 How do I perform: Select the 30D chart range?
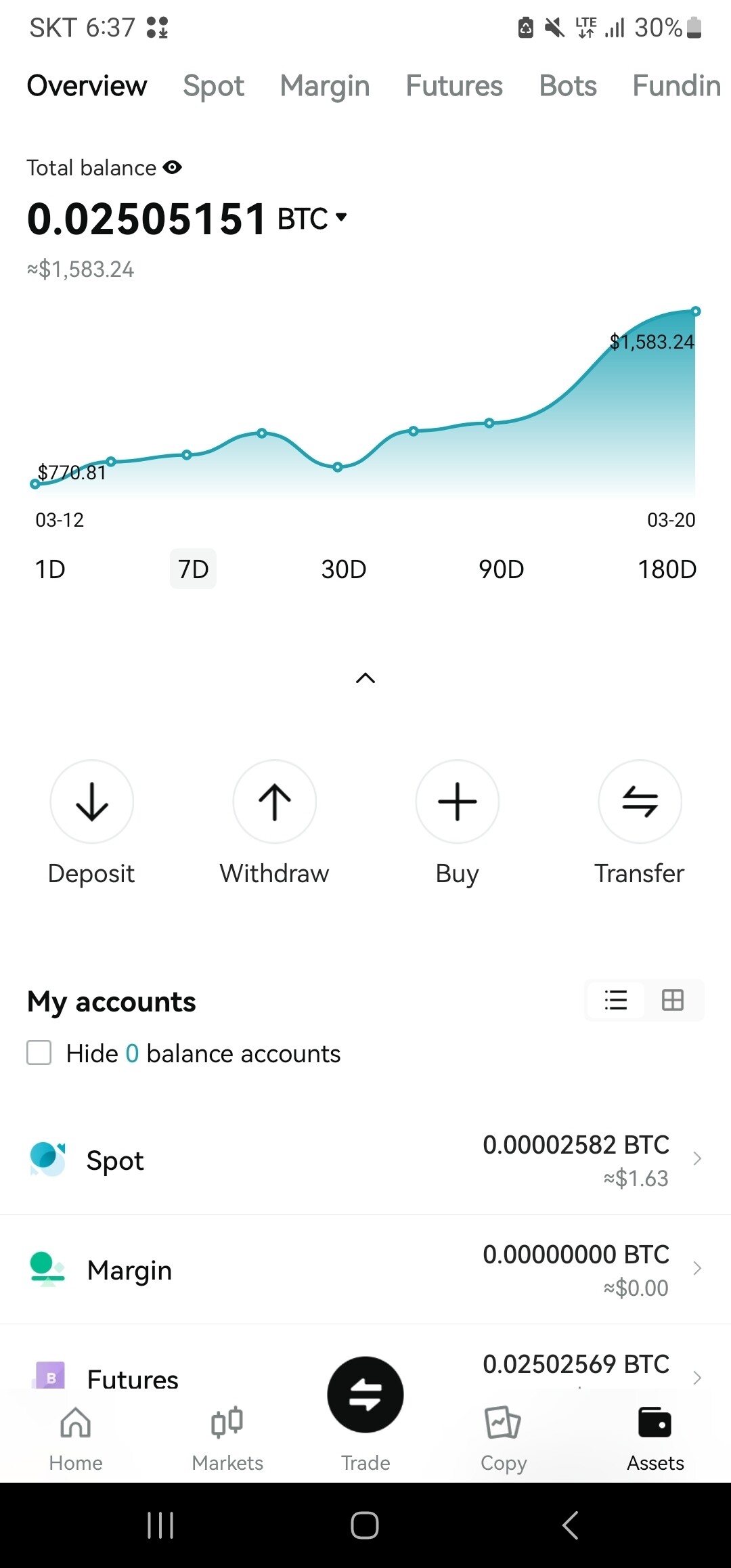pos(344,569)
